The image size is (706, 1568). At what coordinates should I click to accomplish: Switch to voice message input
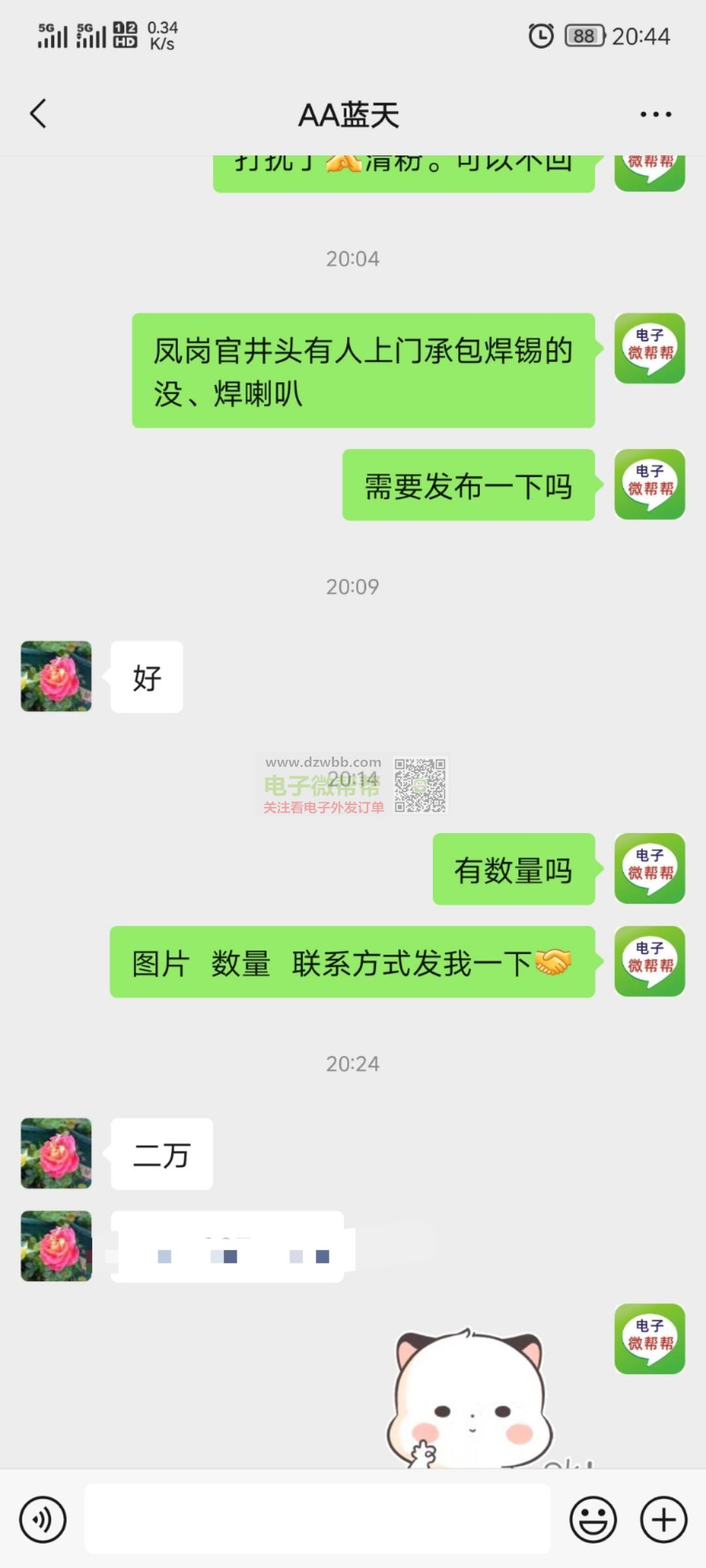pyautogui.click(x=43, y=1520)
